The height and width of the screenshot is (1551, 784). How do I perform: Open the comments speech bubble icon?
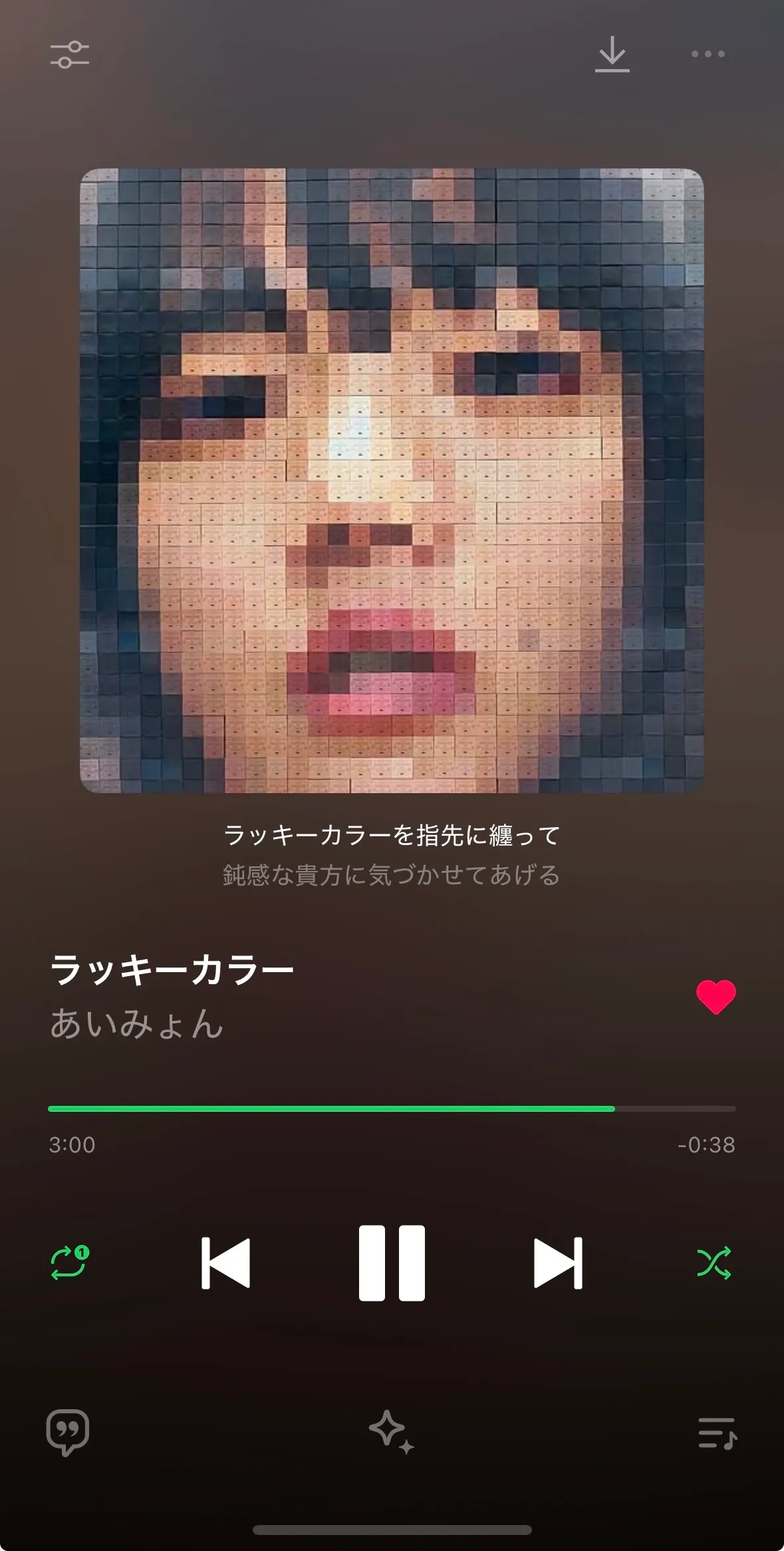click(x=67, y=1432)
